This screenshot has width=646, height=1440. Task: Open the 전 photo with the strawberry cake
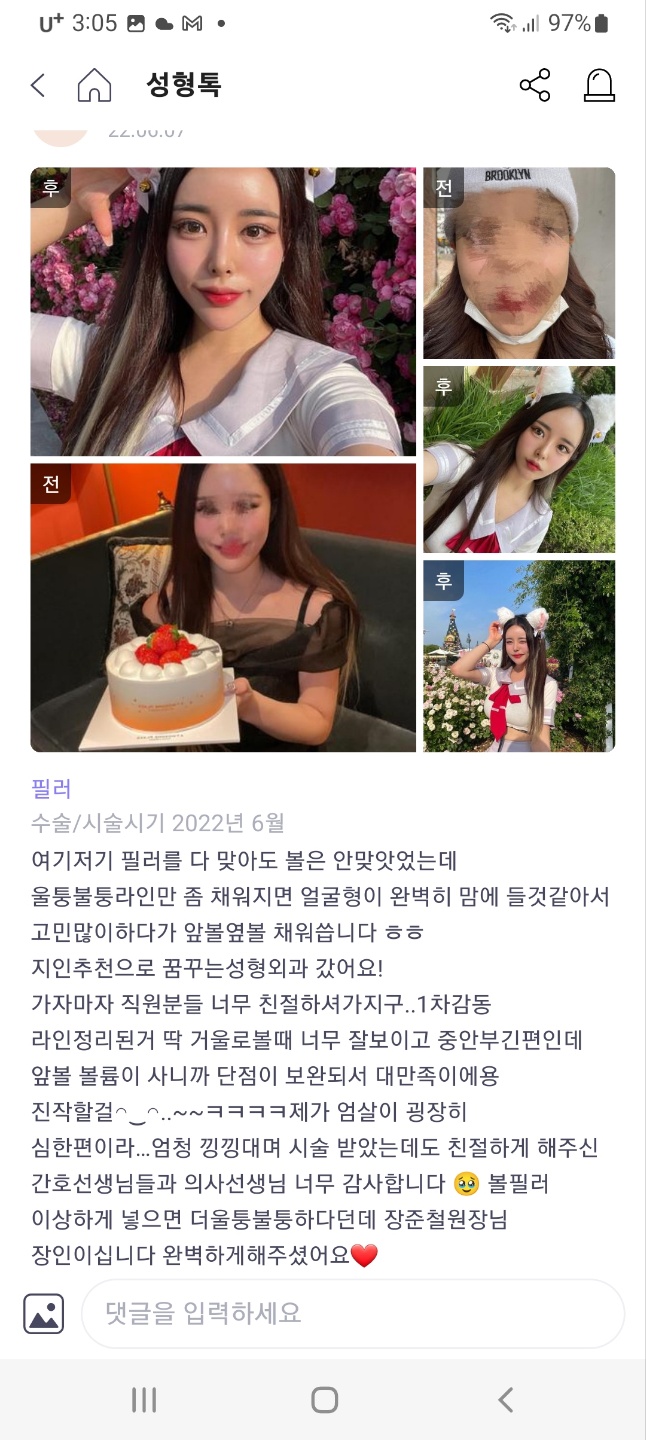coord(223,607)
